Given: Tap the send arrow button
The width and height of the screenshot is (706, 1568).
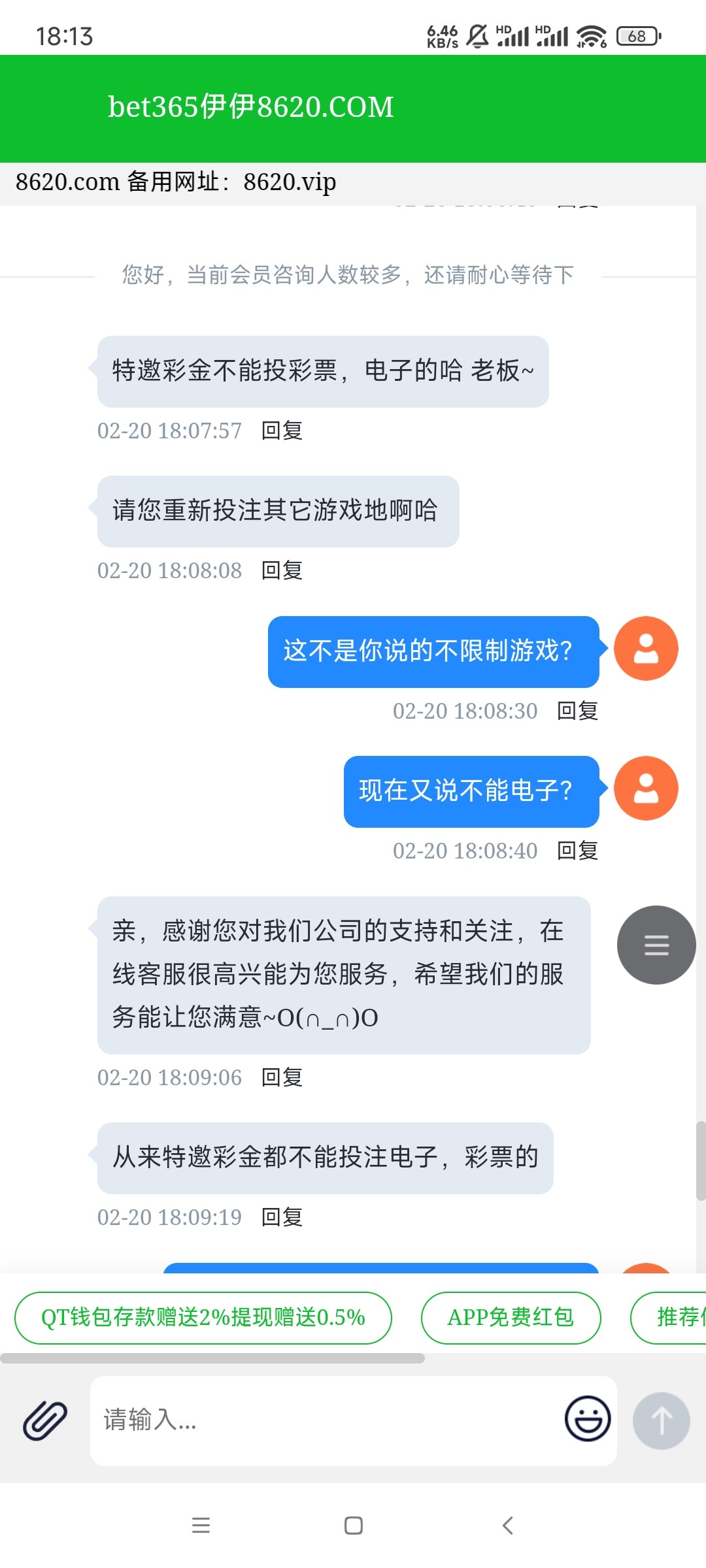Looking at the screenshot, I should (x=661, y=1420).
